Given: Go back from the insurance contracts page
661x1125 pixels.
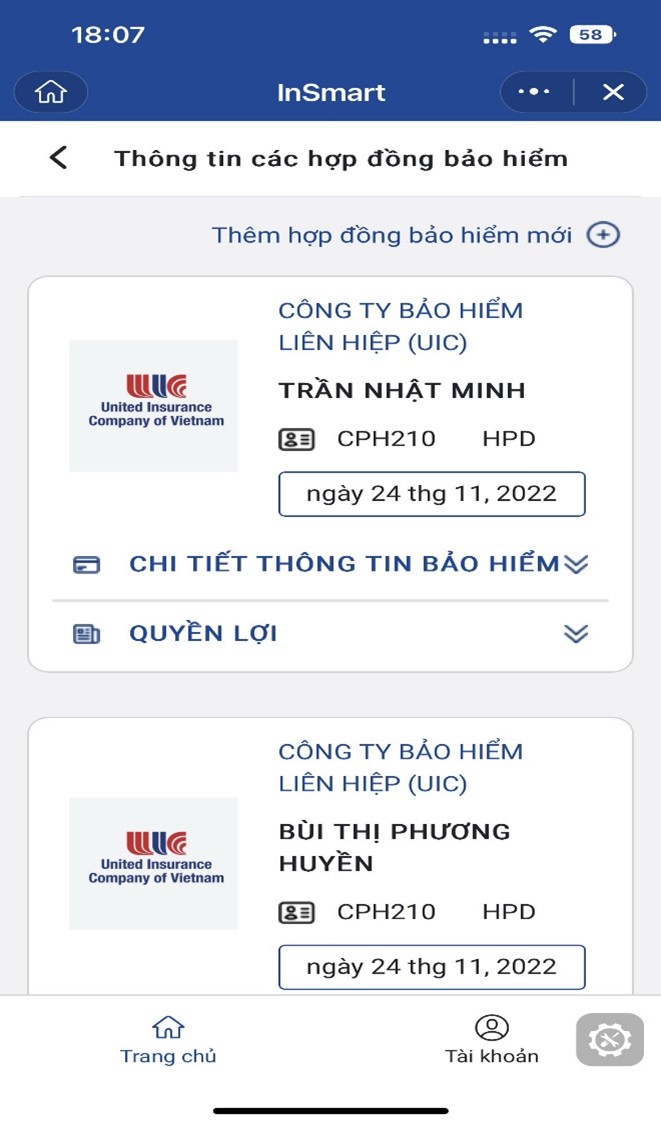Looking at the screenshot, I should click(59, 158).
